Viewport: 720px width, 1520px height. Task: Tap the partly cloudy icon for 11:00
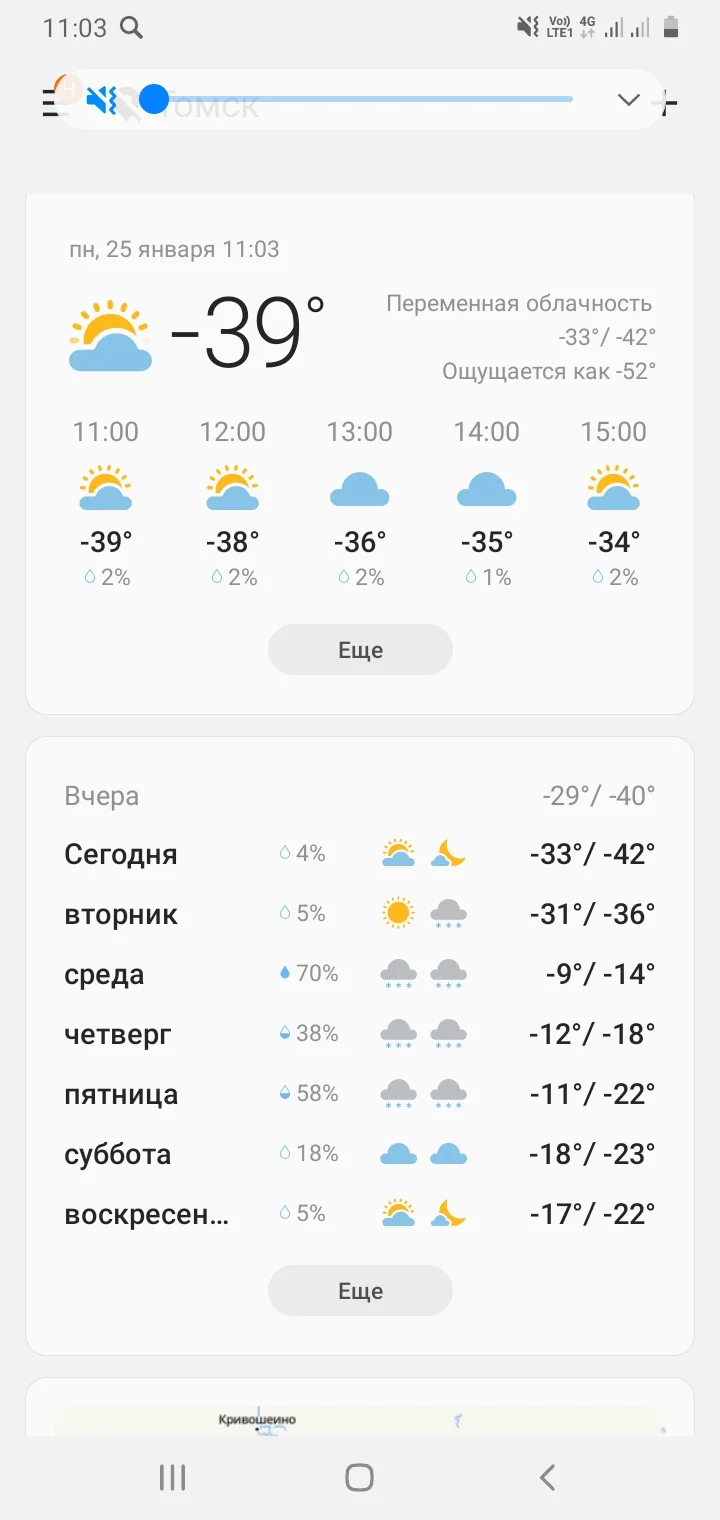point(105,487)
